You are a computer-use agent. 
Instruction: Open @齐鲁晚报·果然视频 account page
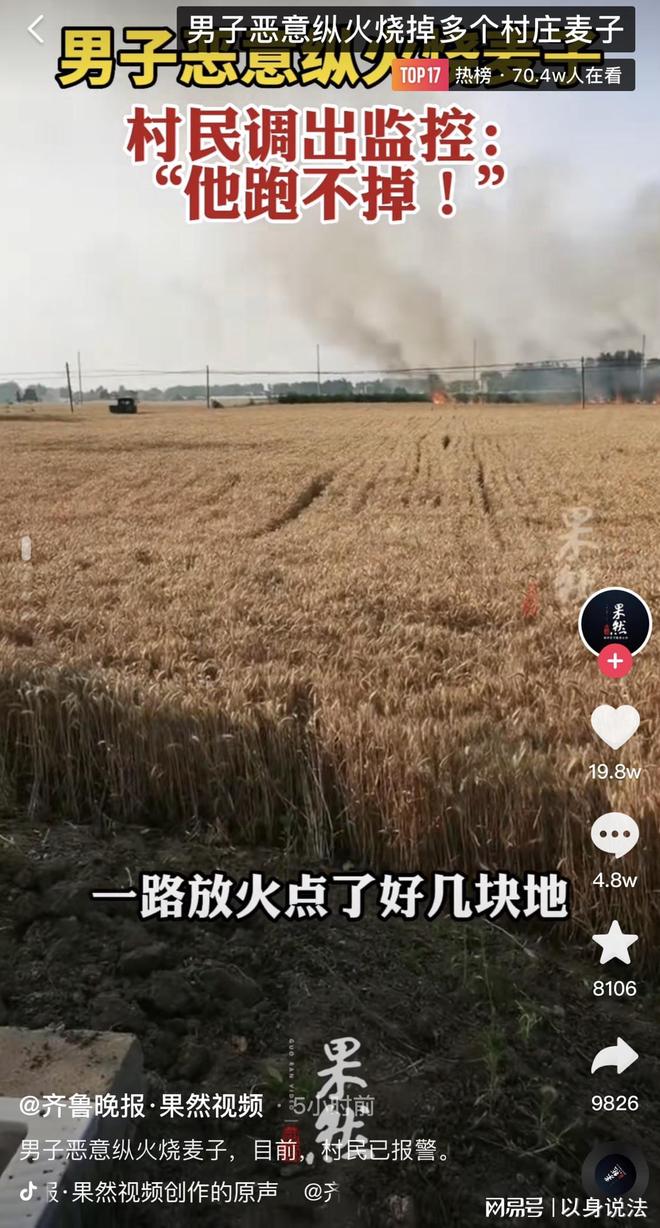point(141,1105)
